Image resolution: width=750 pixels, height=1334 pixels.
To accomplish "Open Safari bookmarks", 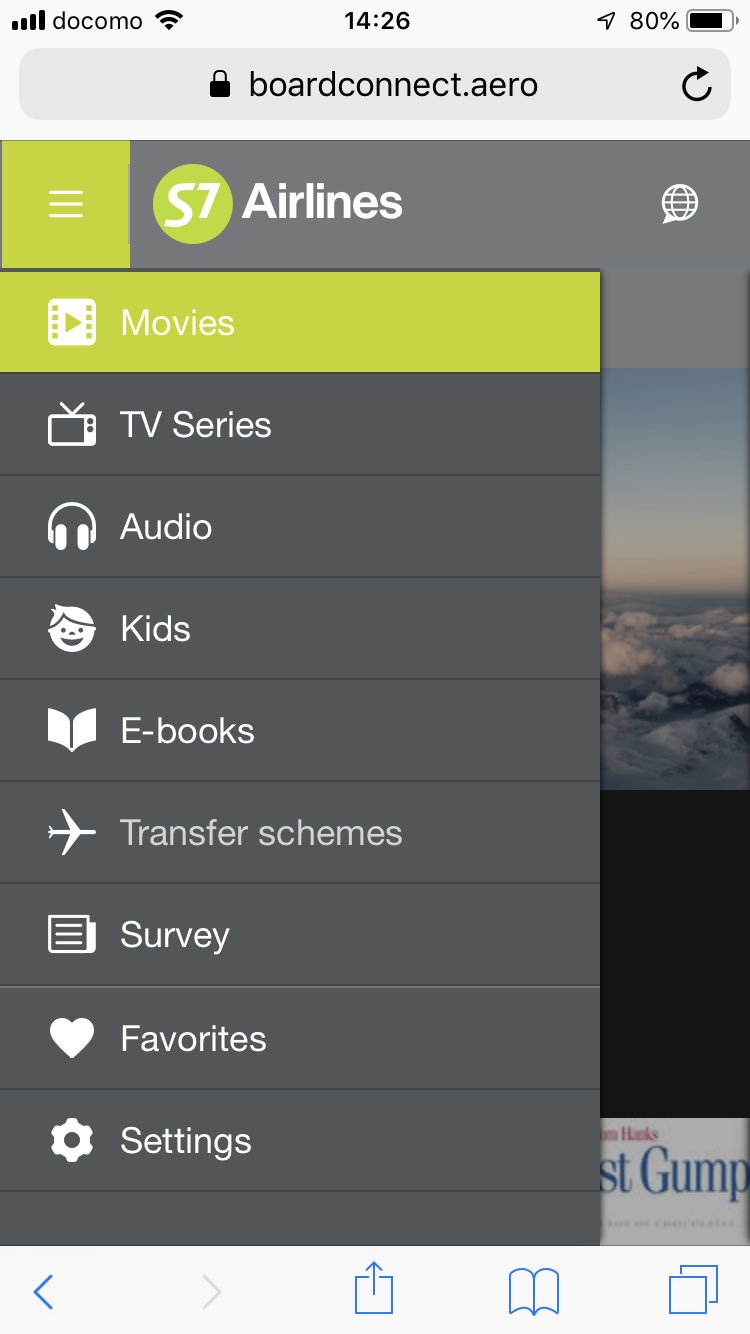I will [534, 1292].
